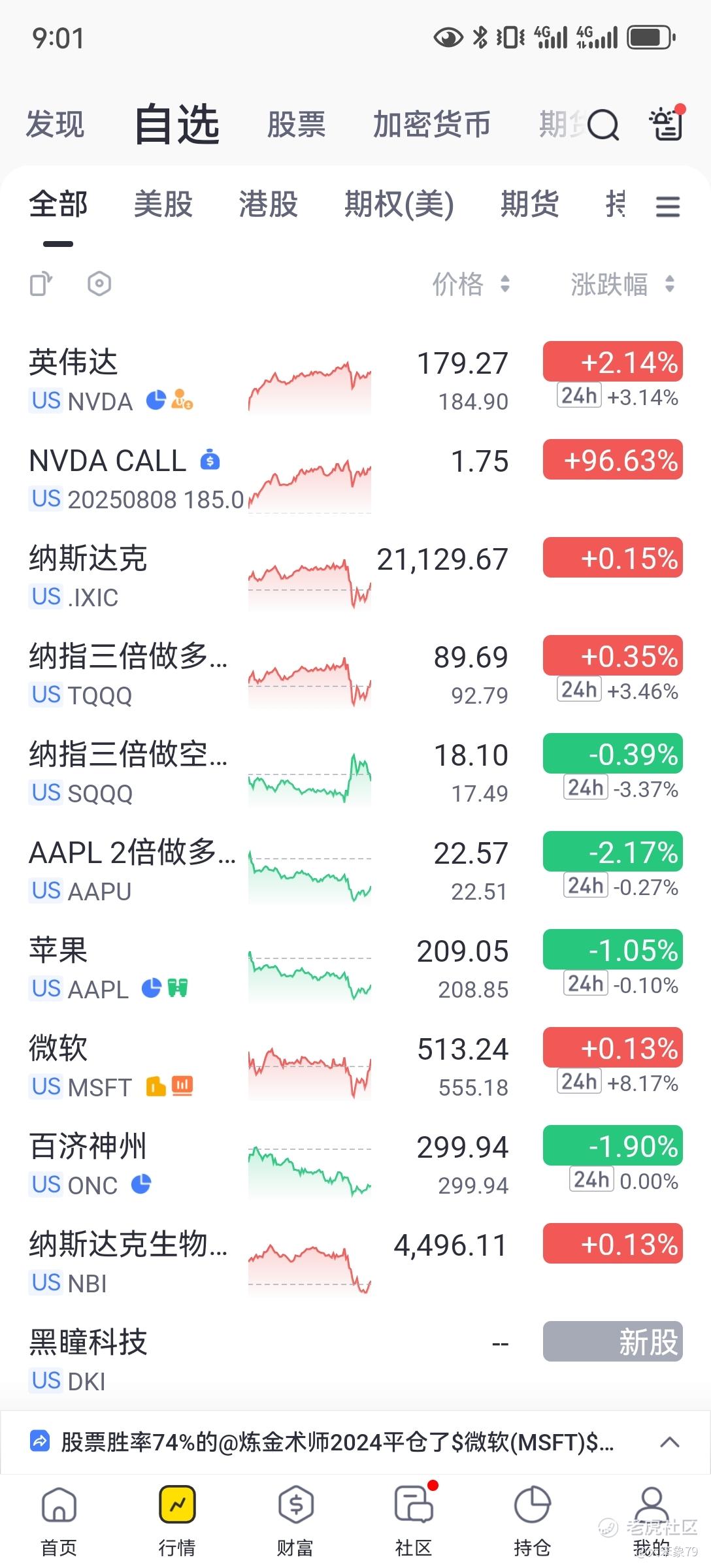Open the 英伟达 NVDA stock row

click(355, 380)
